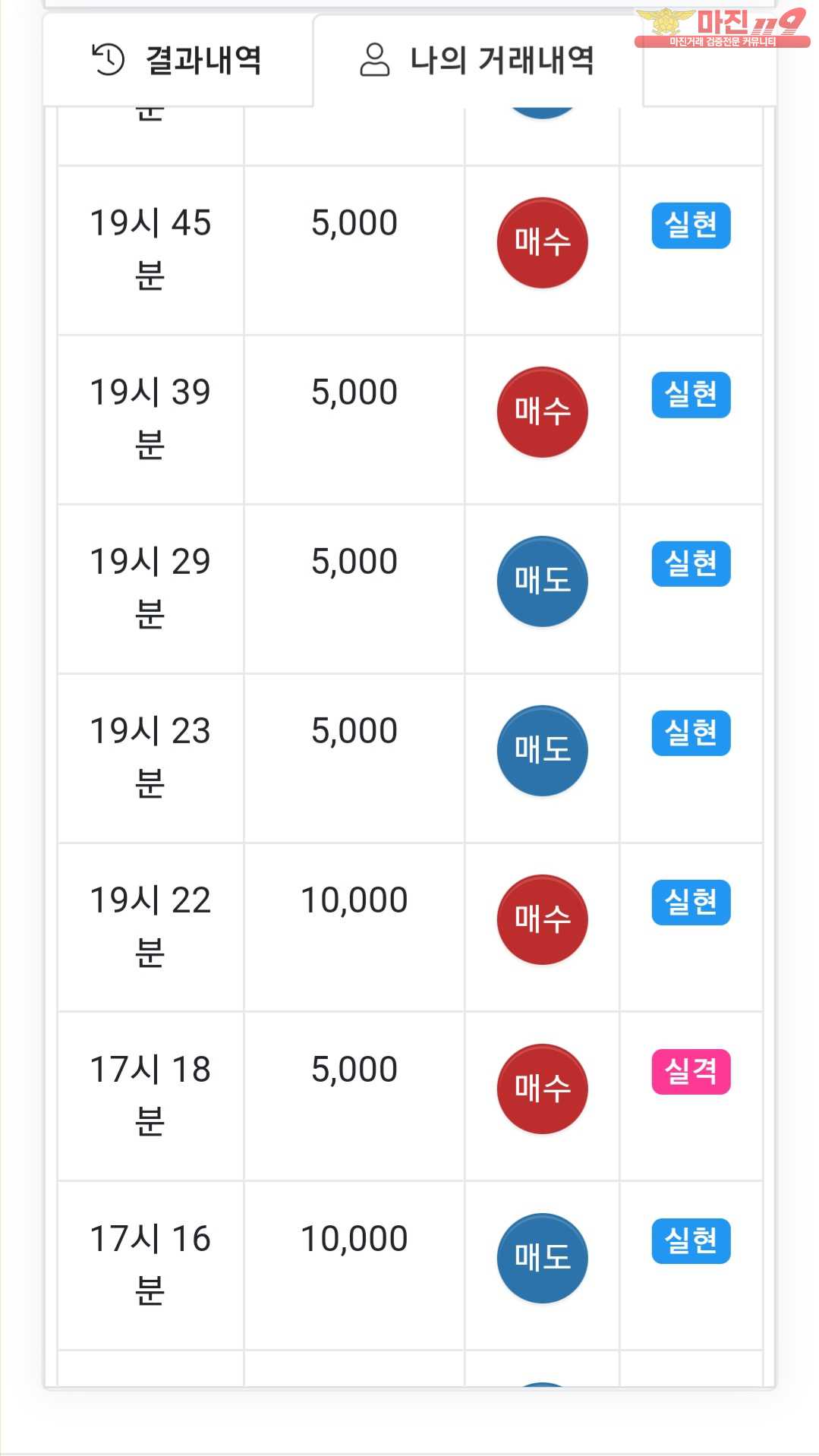This screenshot has height=1456, width=819.
Task: Switch to the 결과내역 tab
Action: [x=178, y=60]
